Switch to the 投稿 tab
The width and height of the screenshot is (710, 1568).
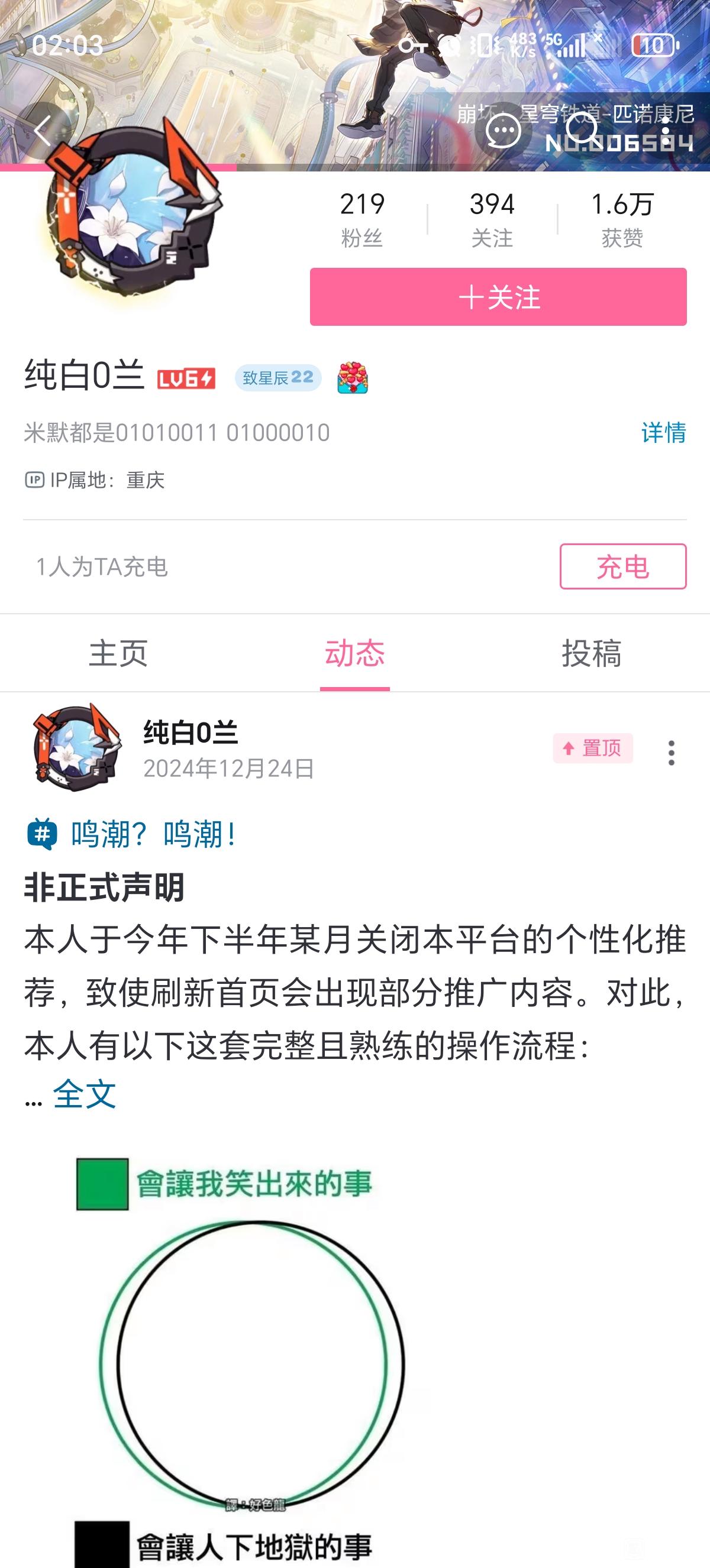(x=591, y=653)
